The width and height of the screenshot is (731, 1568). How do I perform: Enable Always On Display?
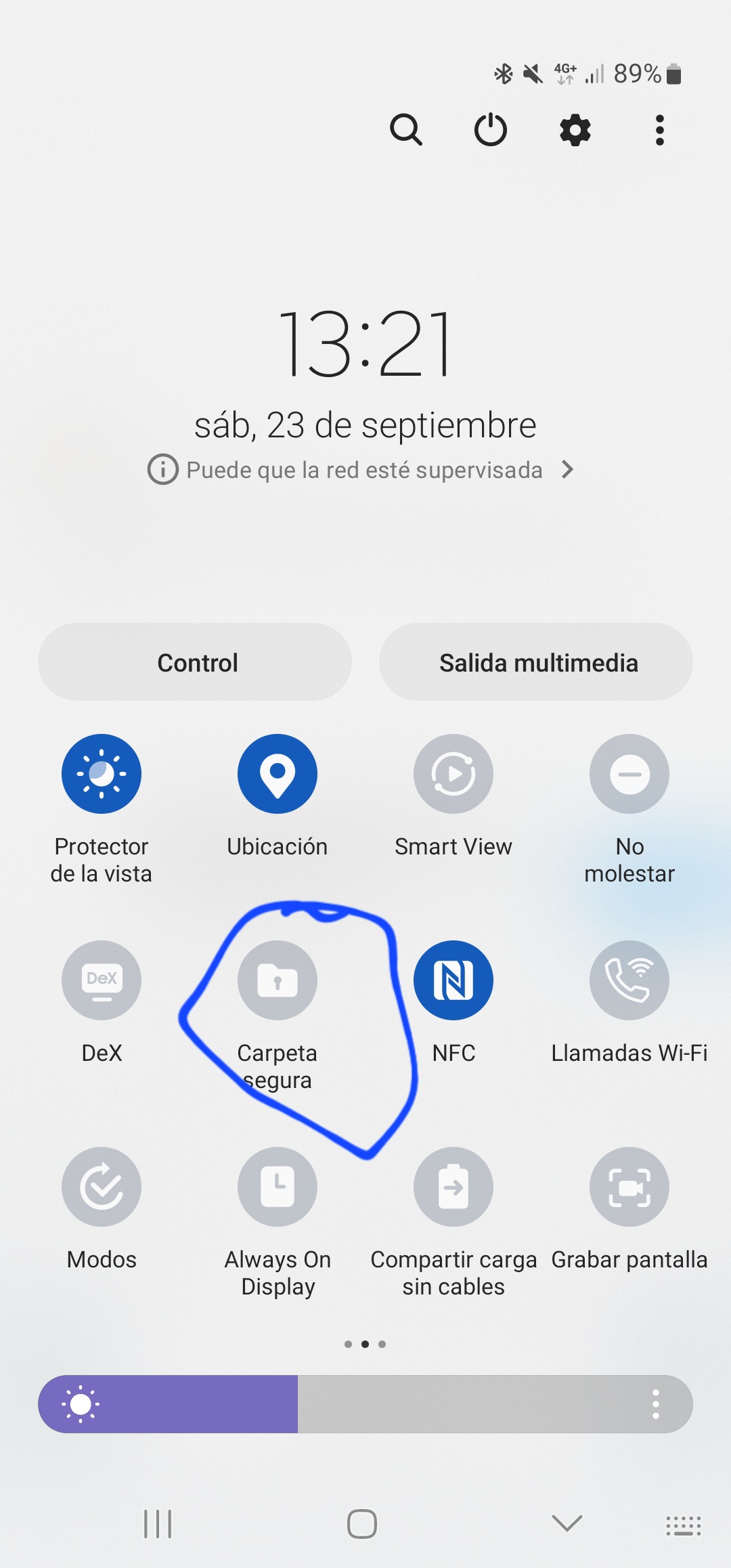tap(277, 1187)
